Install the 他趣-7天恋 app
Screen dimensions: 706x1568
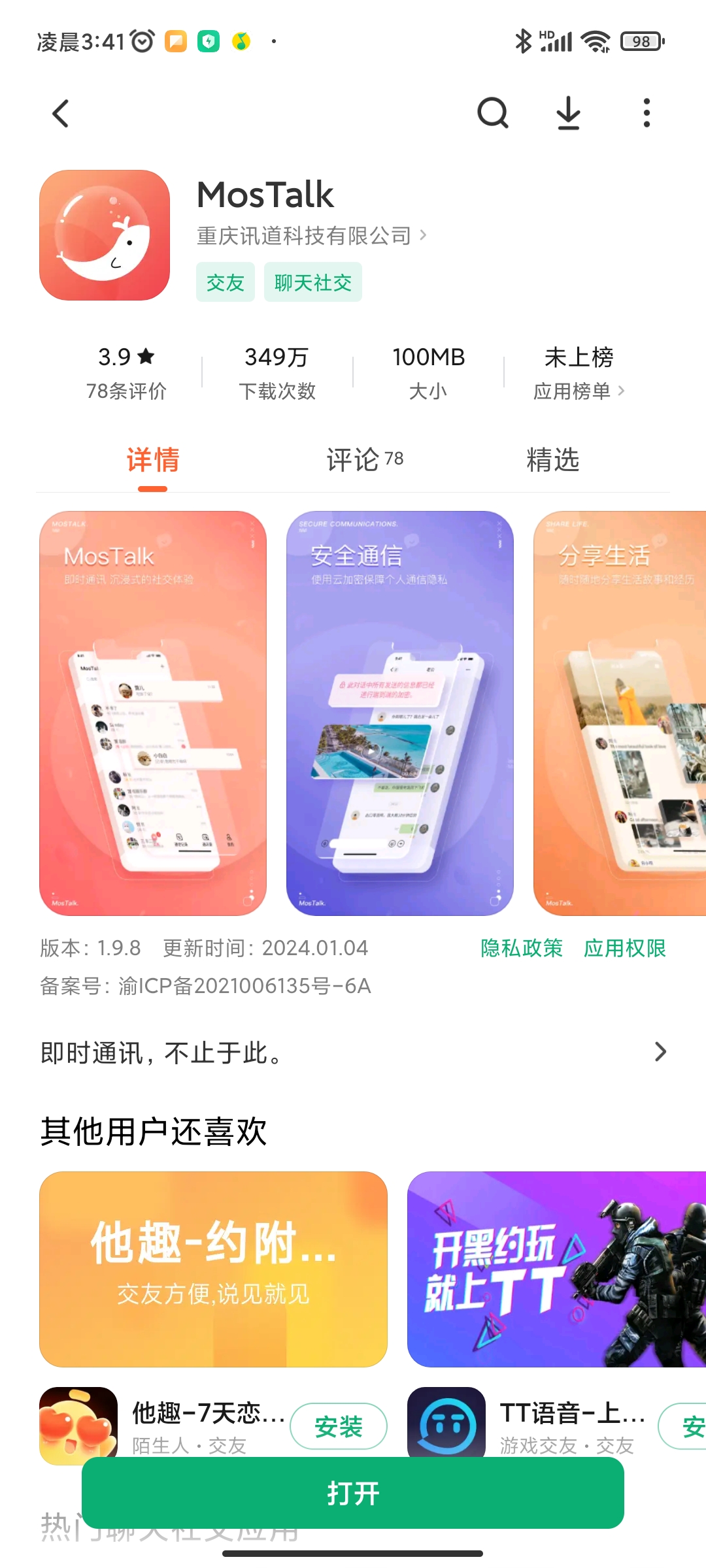pos(339,1426)
